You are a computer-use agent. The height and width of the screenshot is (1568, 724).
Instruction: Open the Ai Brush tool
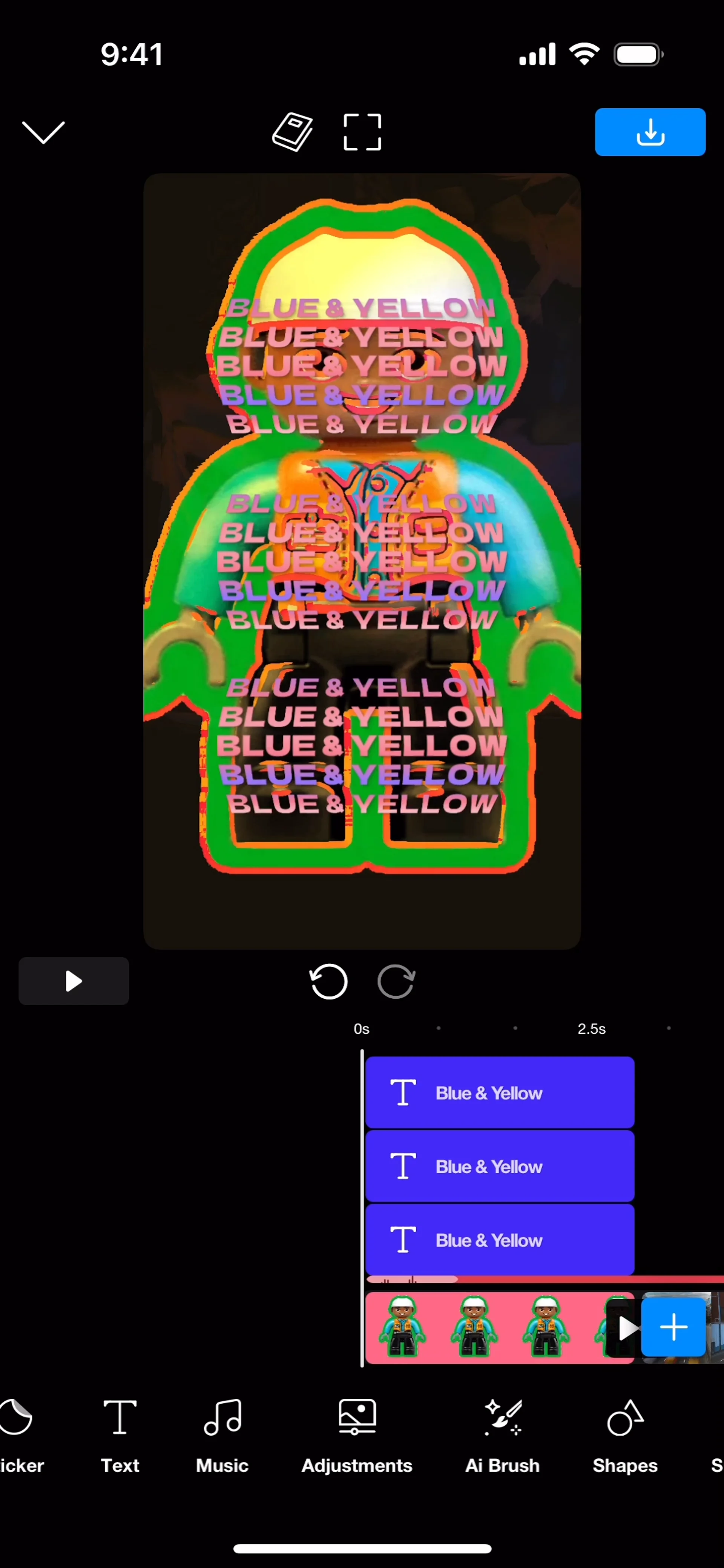[x=502, y=1435]
